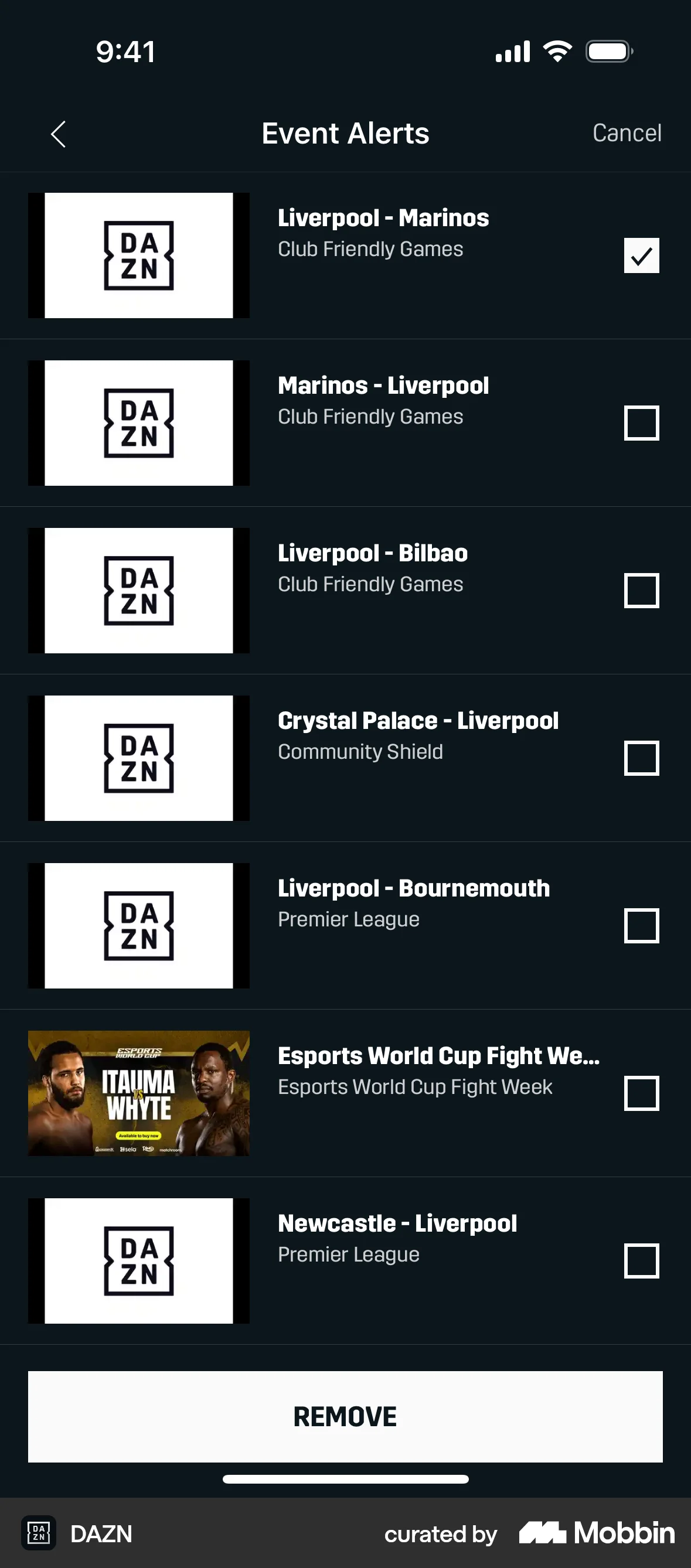Select the Crystal Palace - Liverpool checkbox
Screen dimensions: 691x1568
coord(642,758)
